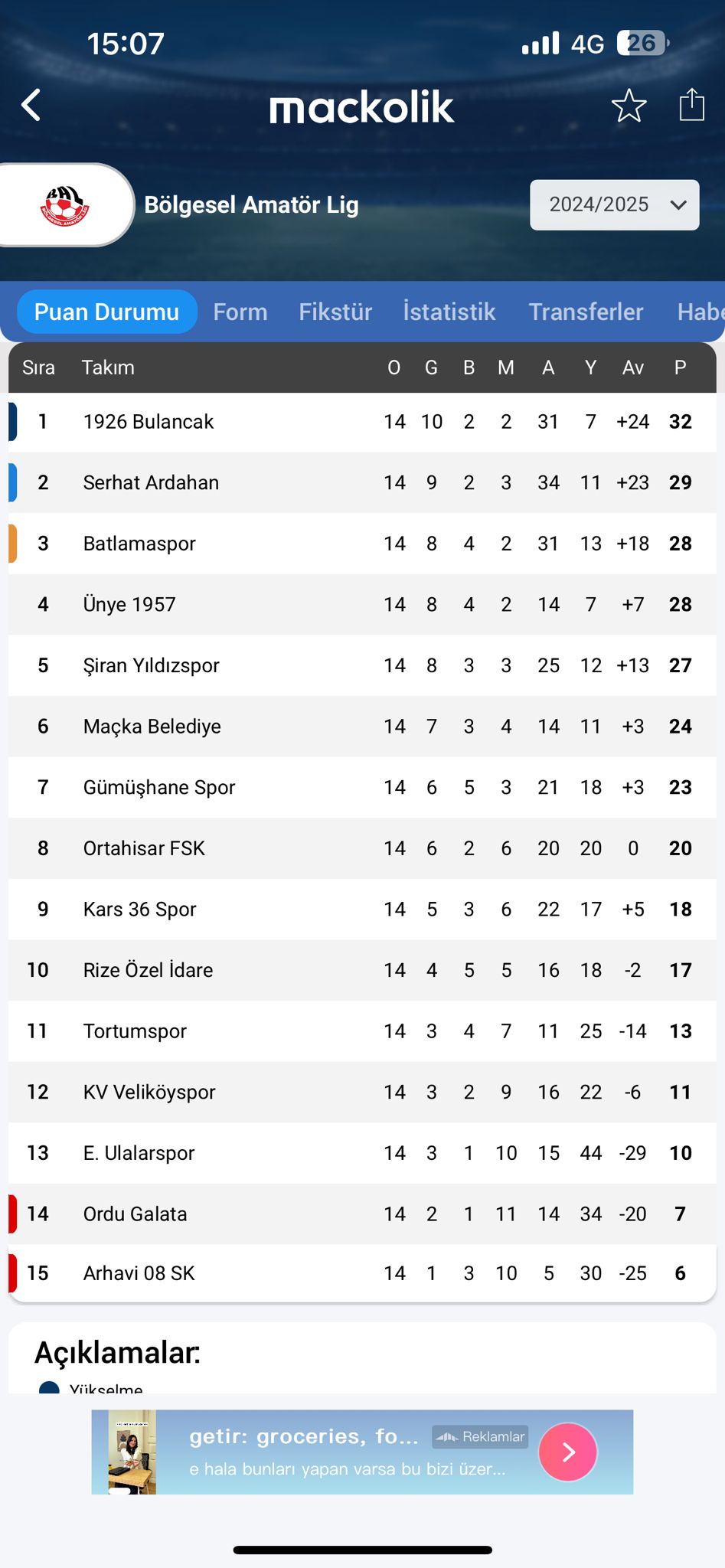This screenshot has width=725, height=1568.
Task: Open Tortumspor team row
Action: coord(362,1031)
